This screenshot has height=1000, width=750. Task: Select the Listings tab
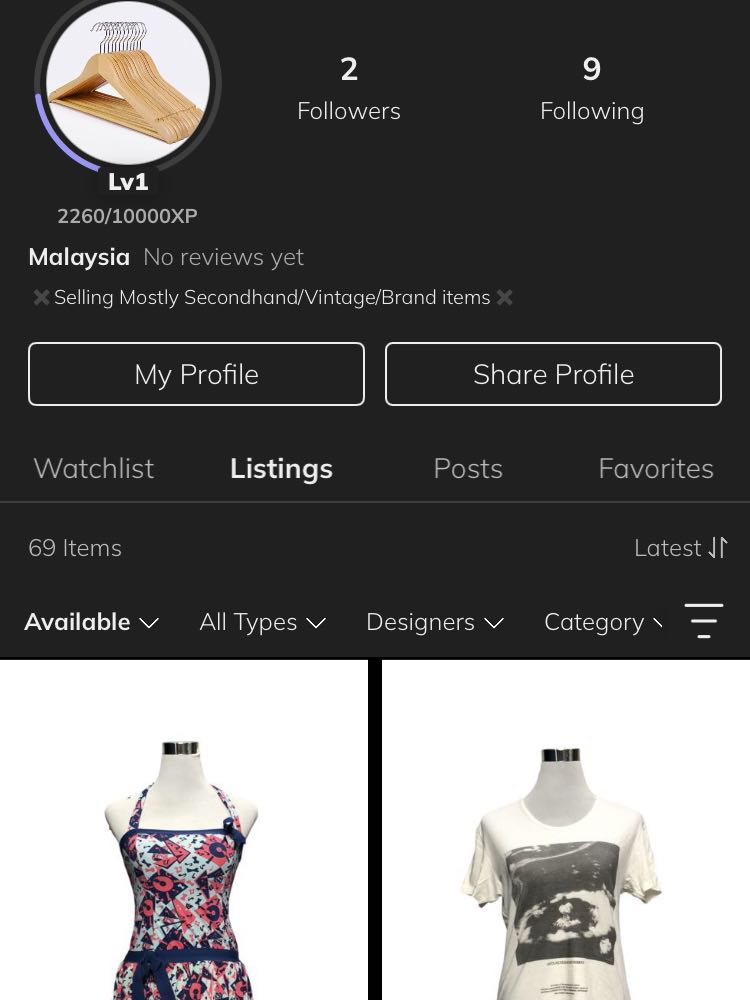281,468
